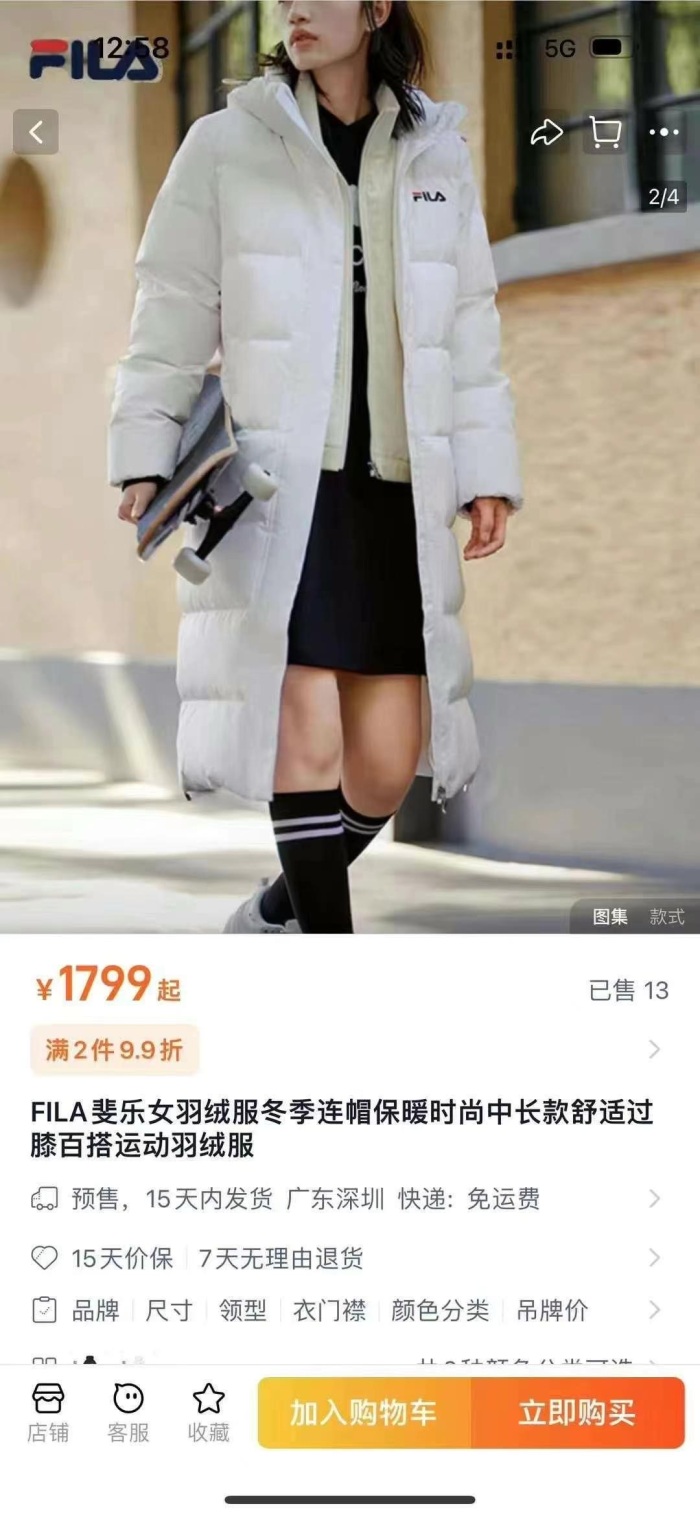The width and height of the screenshot is (700, 1517).
Task: Visit the 店铺 store page
Action: tap(48, 1412)
